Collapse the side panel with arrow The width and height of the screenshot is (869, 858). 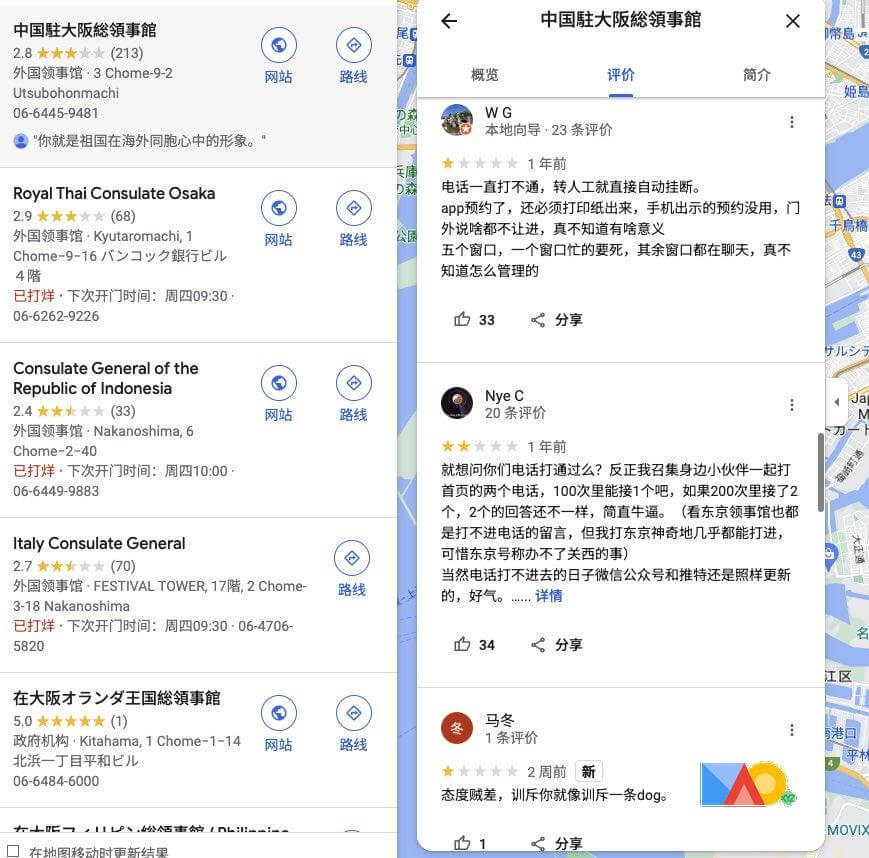837,402
